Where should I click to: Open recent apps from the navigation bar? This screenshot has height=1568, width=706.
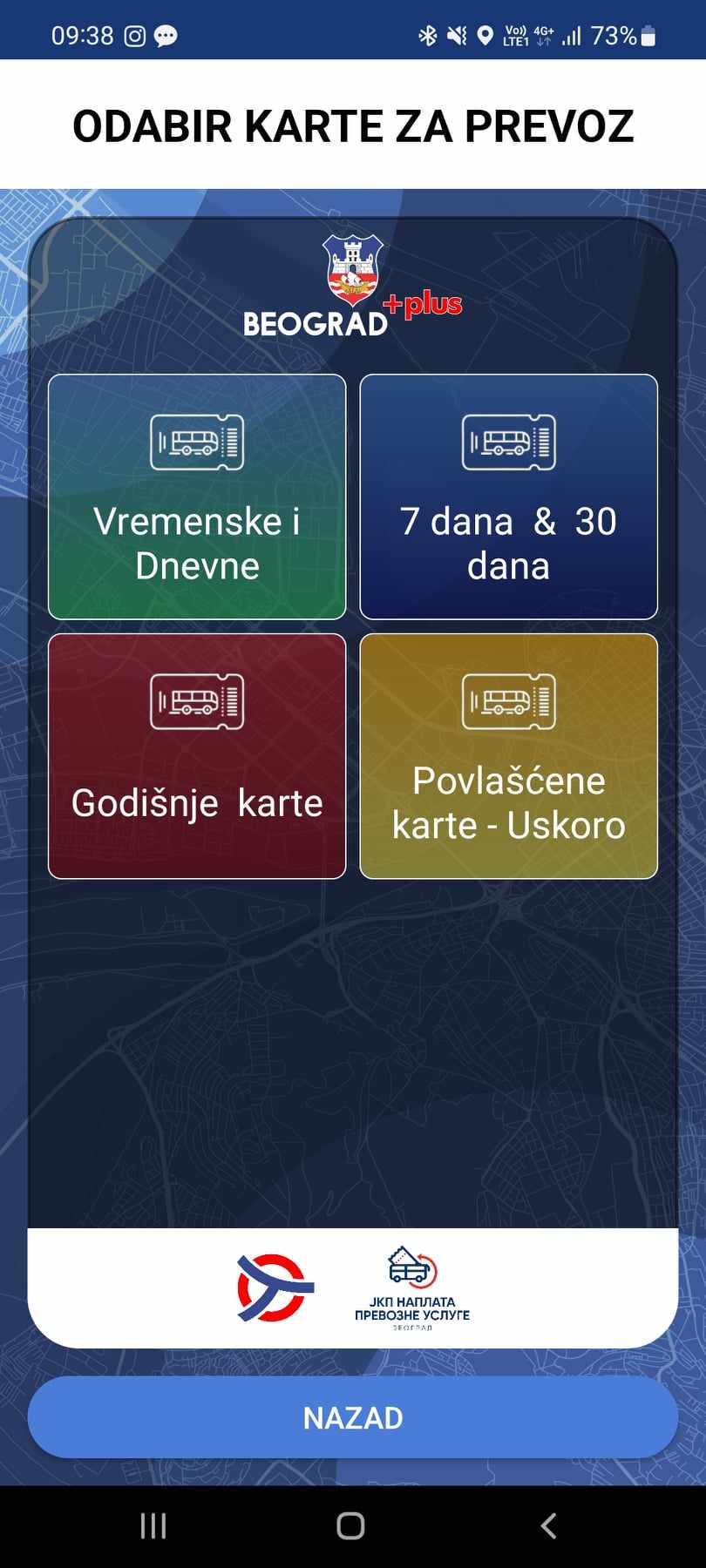[x=153, y=1525]
